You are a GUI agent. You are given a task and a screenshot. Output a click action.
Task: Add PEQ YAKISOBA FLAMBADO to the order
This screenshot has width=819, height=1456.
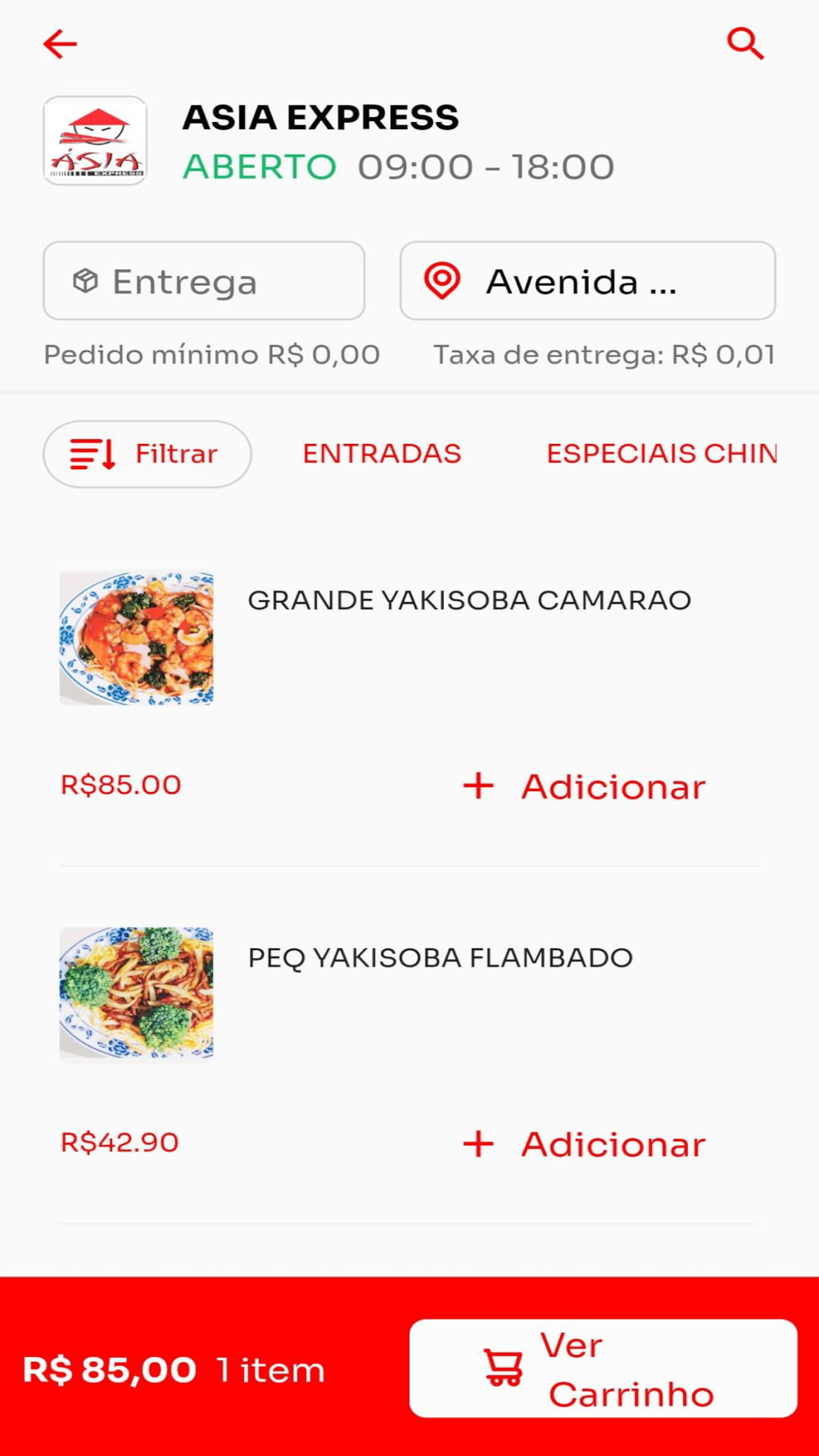tap(584, 1144)
